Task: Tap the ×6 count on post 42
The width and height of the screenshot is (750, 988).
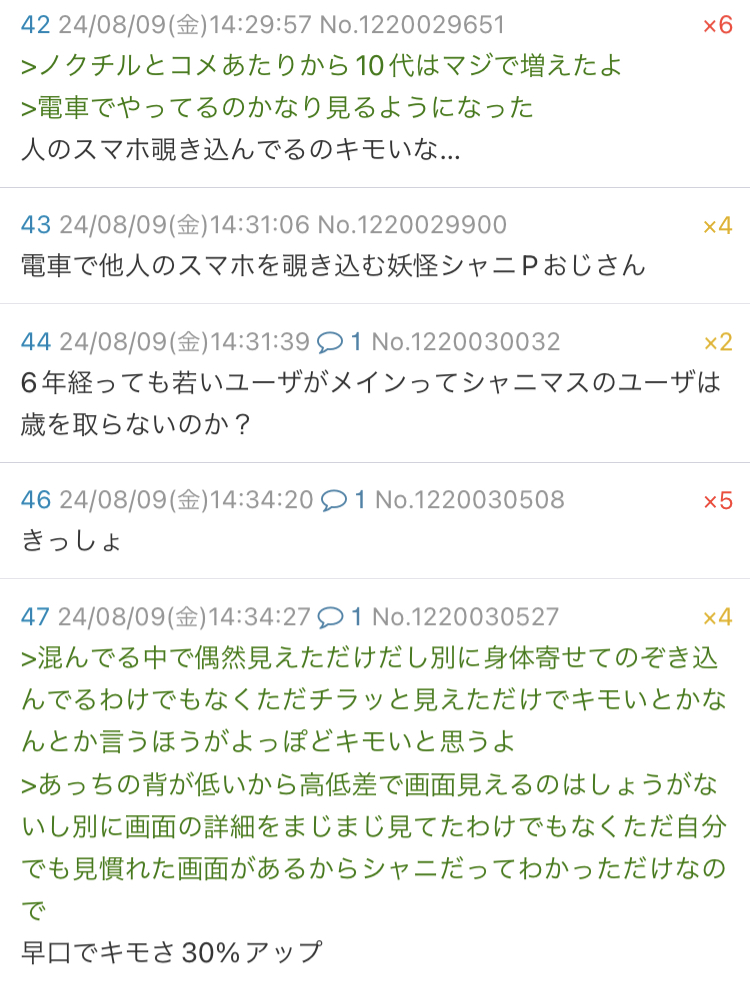Action: click(x=717, y=25)
